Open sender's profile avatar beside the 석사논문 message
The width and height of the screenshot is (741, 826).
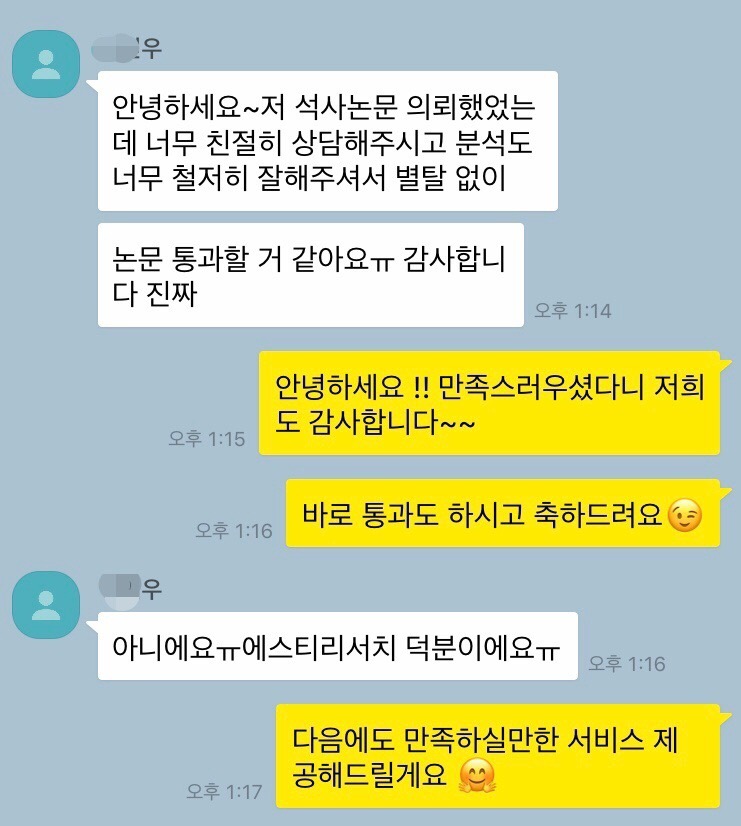(45, 65)
